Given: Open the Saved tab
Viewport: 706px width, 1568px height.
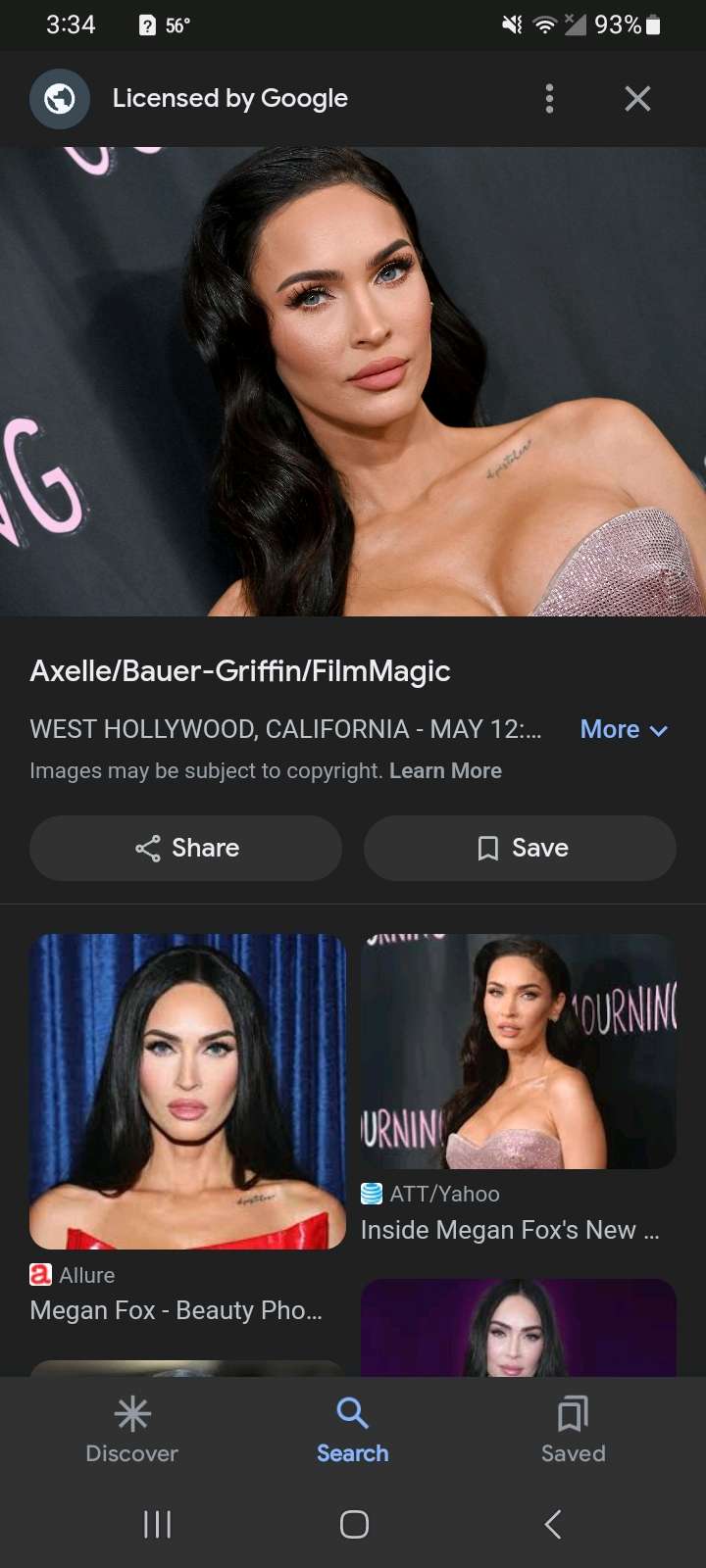Looking at the screenshot, I should [x=574, y=1431].
